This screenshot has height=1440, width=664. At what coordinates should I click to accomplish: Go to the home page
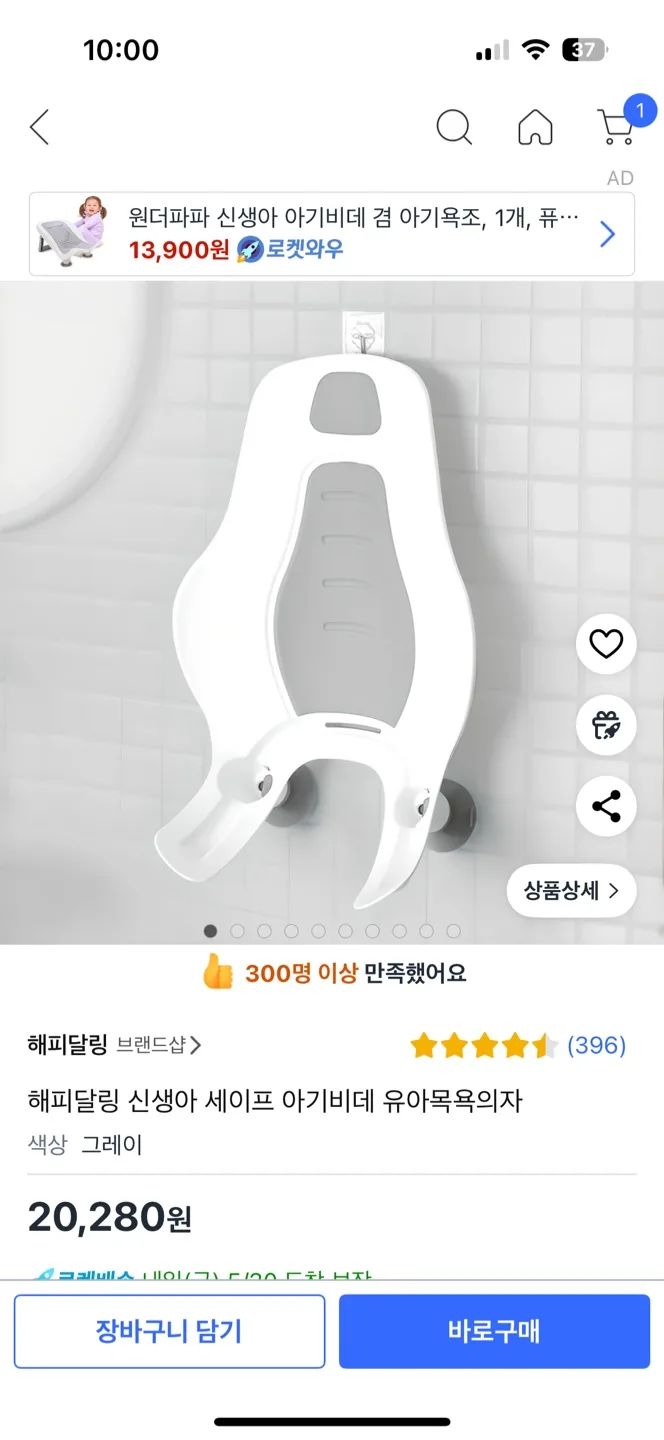click(535, 127)
